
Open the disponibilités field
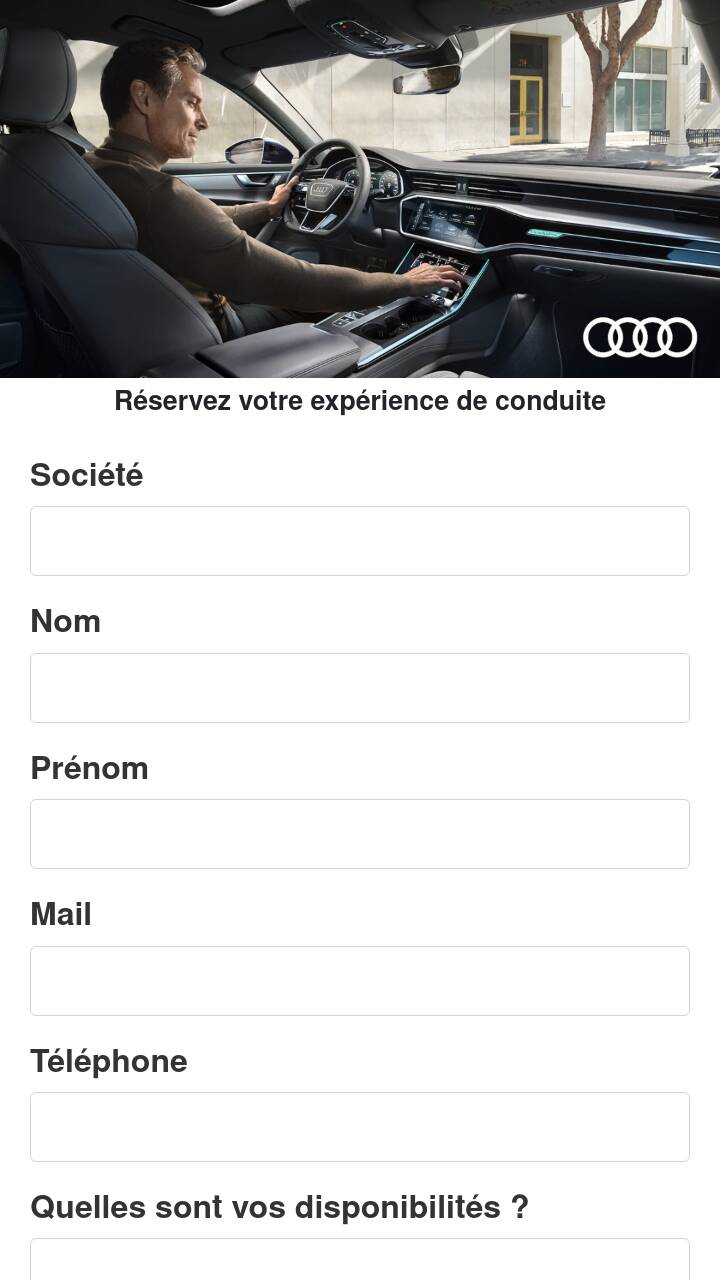point(360,1262)
